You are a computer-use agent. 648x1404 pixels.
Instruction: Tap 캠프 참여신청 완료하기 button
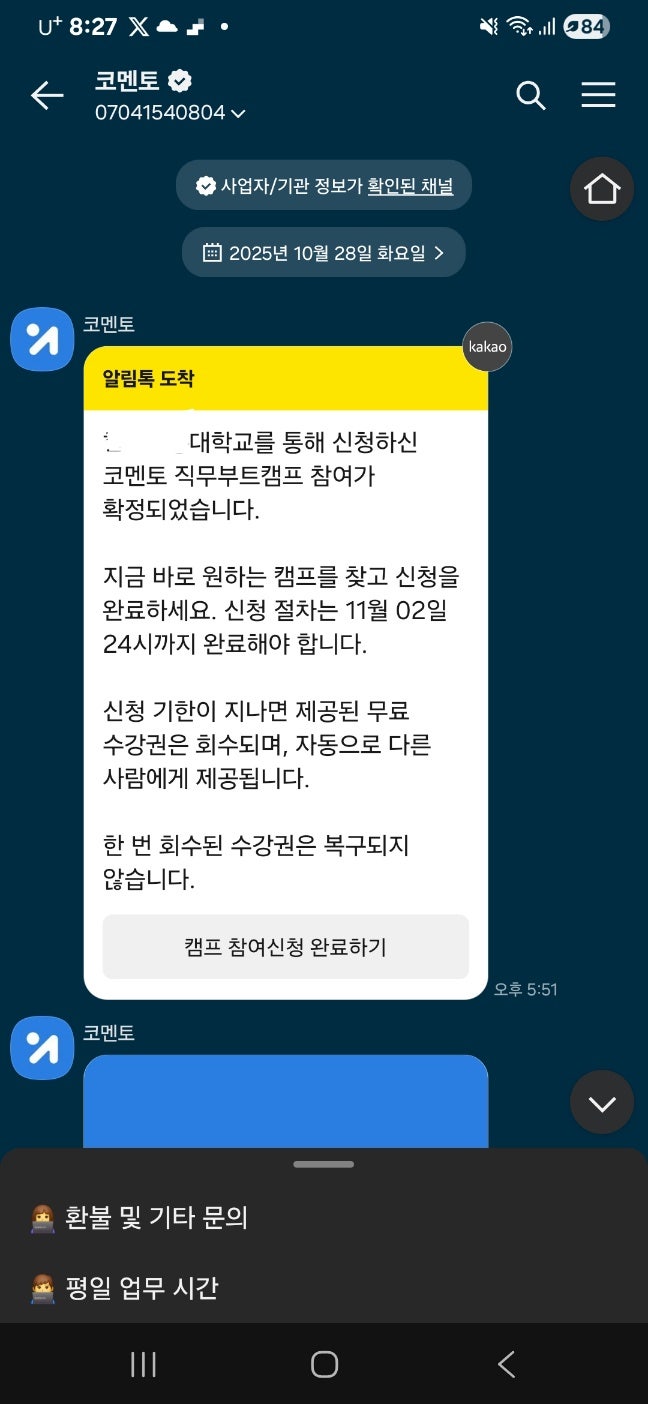[285, 947]
